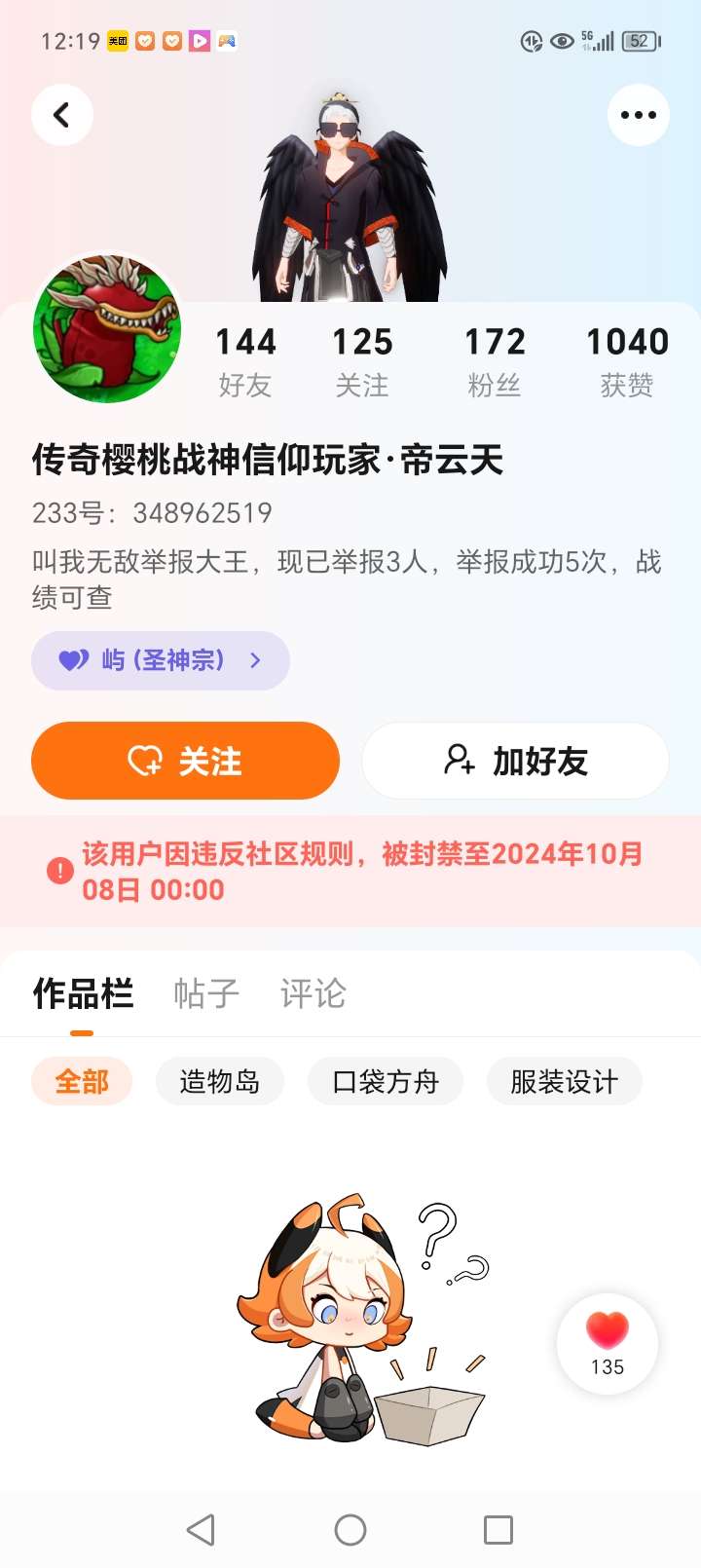Open the three-dot overflow menu

tap(639, 115)
